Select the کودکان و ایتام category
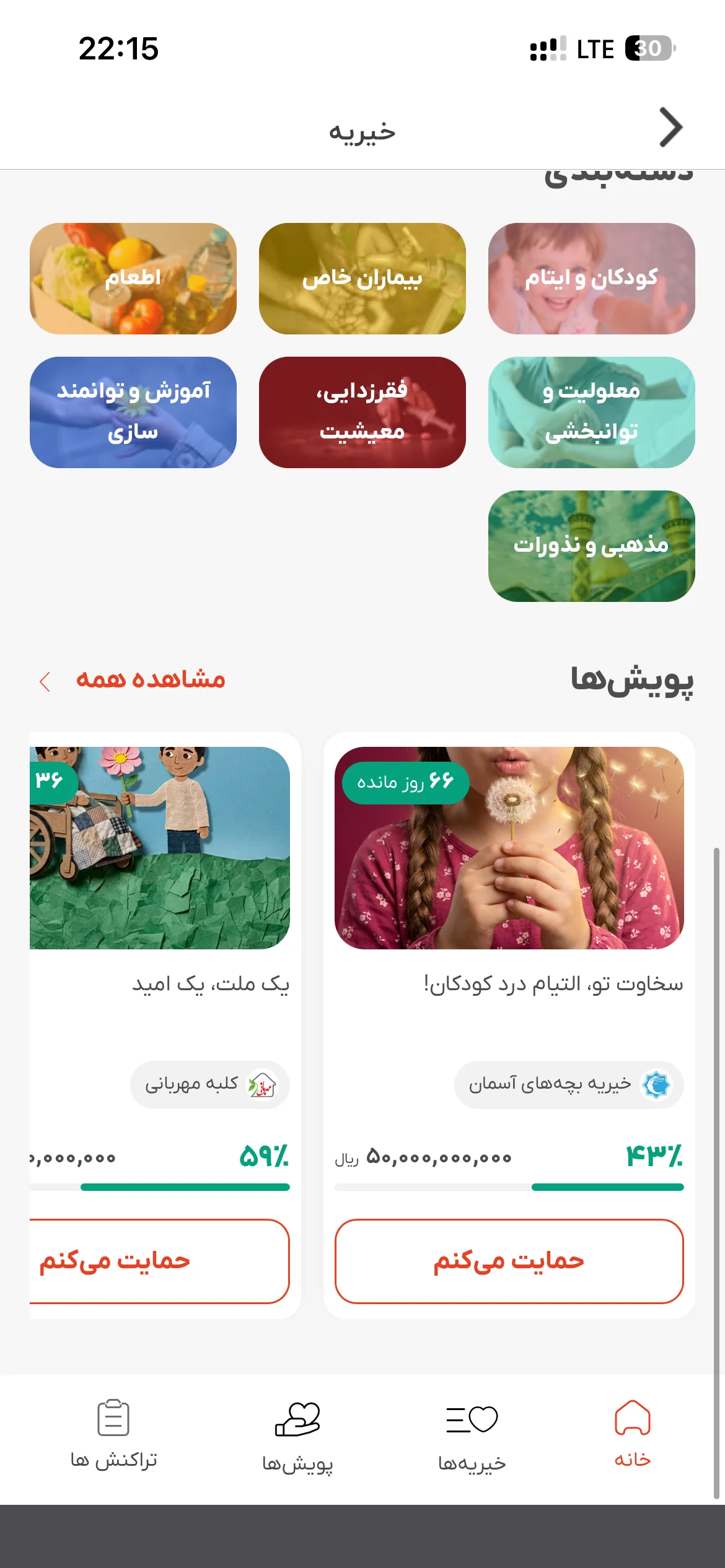This screenshot has width=725, height=1568. tap(592, 279)
